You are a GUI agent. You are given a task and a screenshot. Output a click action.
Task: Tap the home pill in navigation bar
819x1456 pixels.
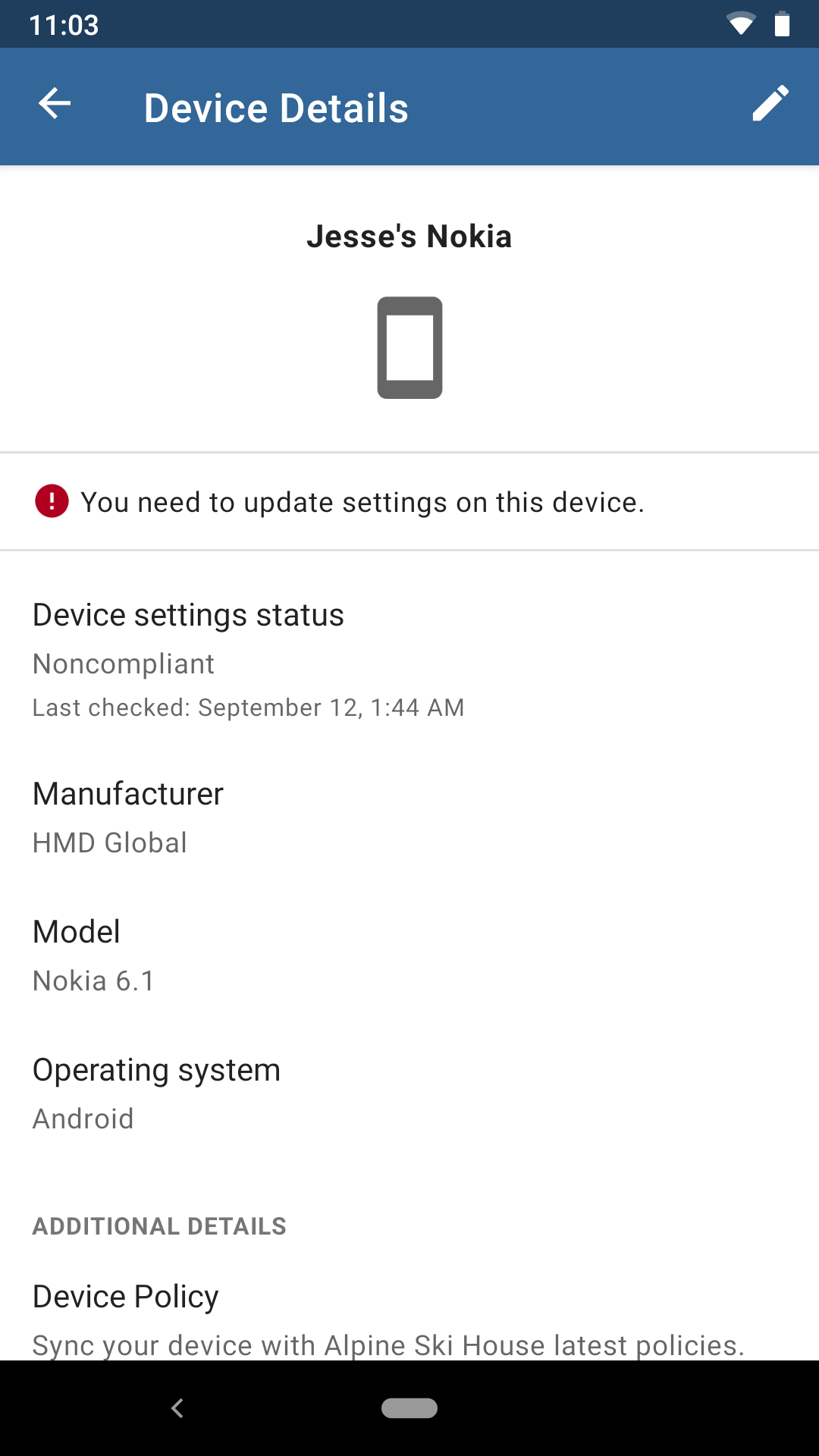(x=409, y=1407)
